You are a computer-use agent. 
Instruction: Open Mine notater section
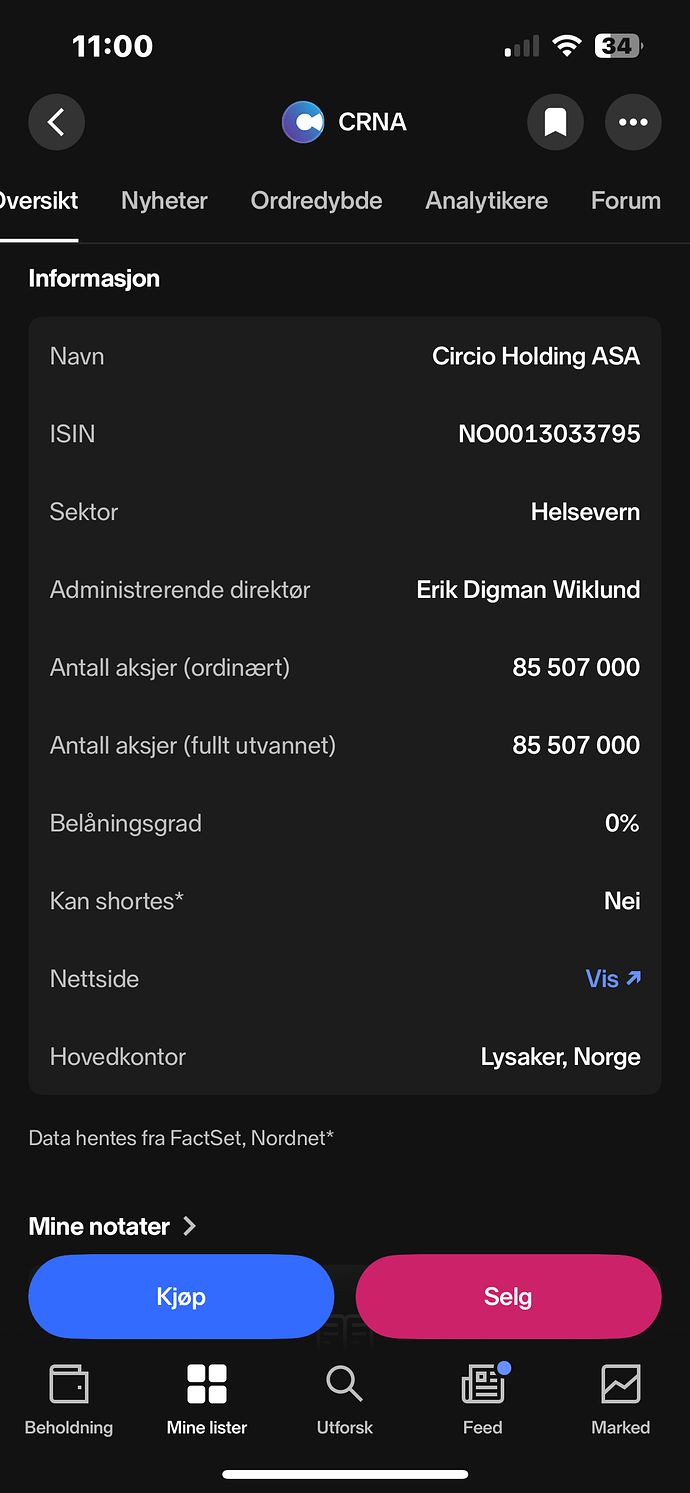pos(112,1226)
